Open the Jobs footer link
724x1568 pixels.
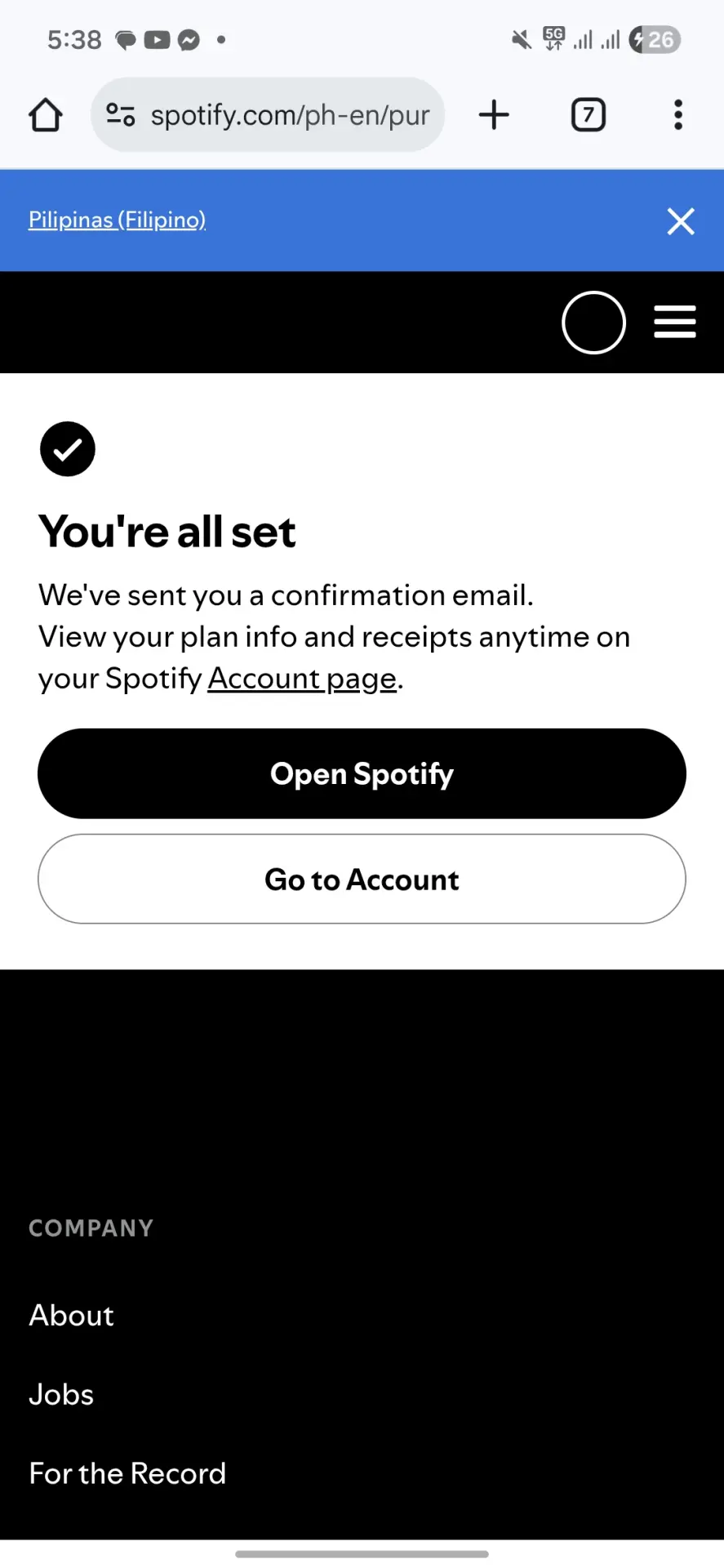(x=61, y=1394)
